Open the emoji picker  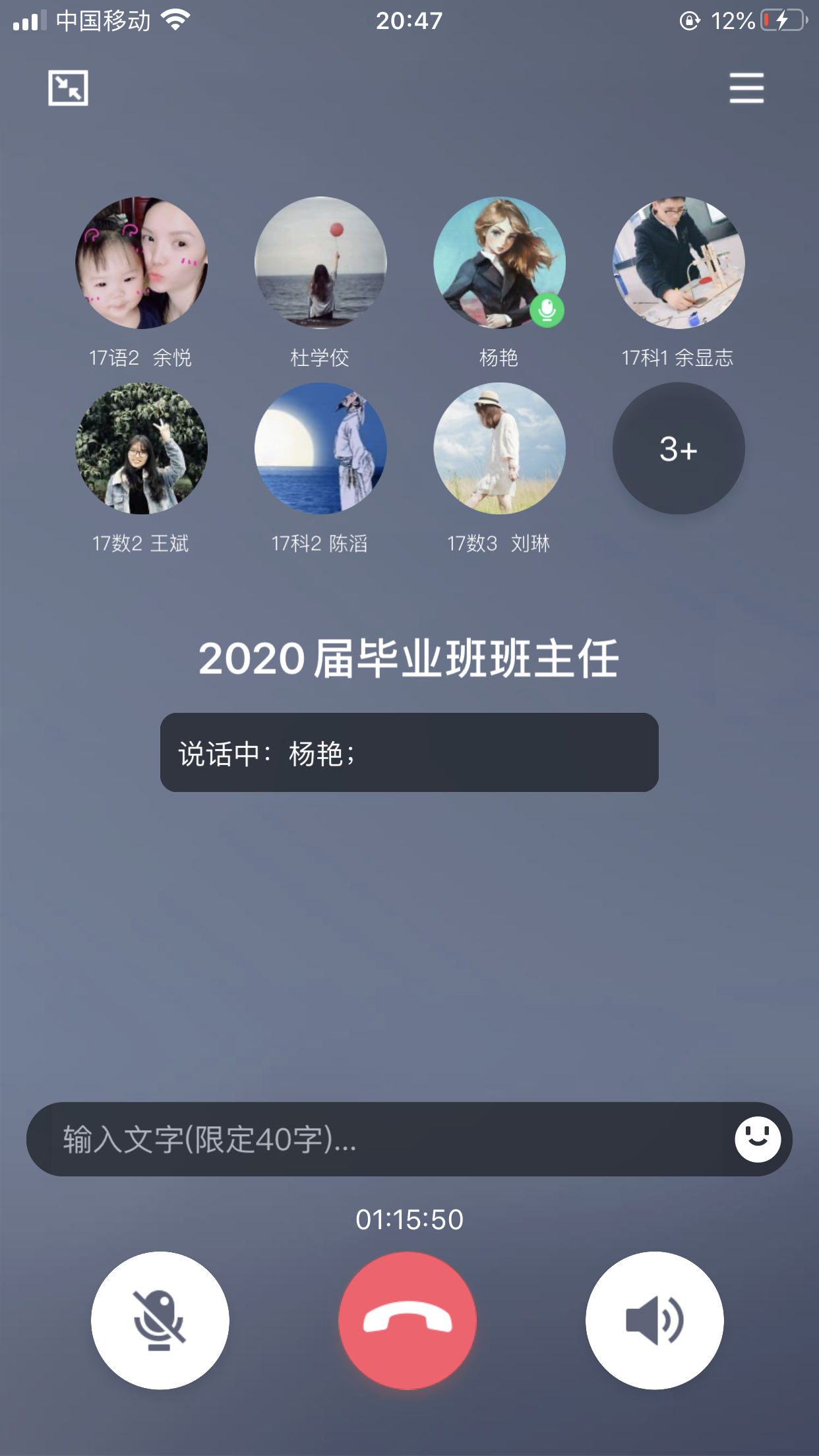click(x=758, y=1139)
